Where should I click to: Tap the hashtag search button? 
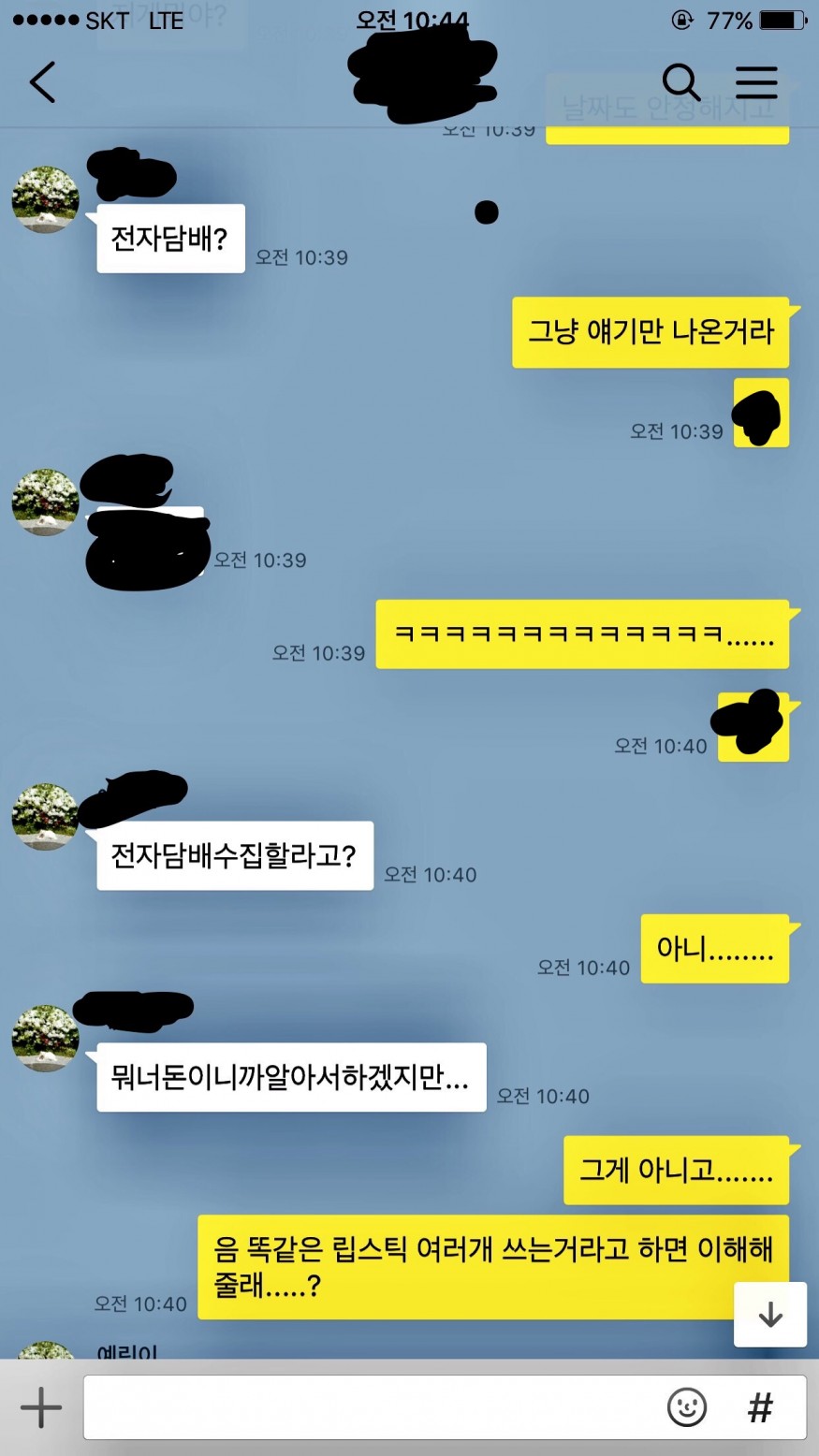point(761,1406)
